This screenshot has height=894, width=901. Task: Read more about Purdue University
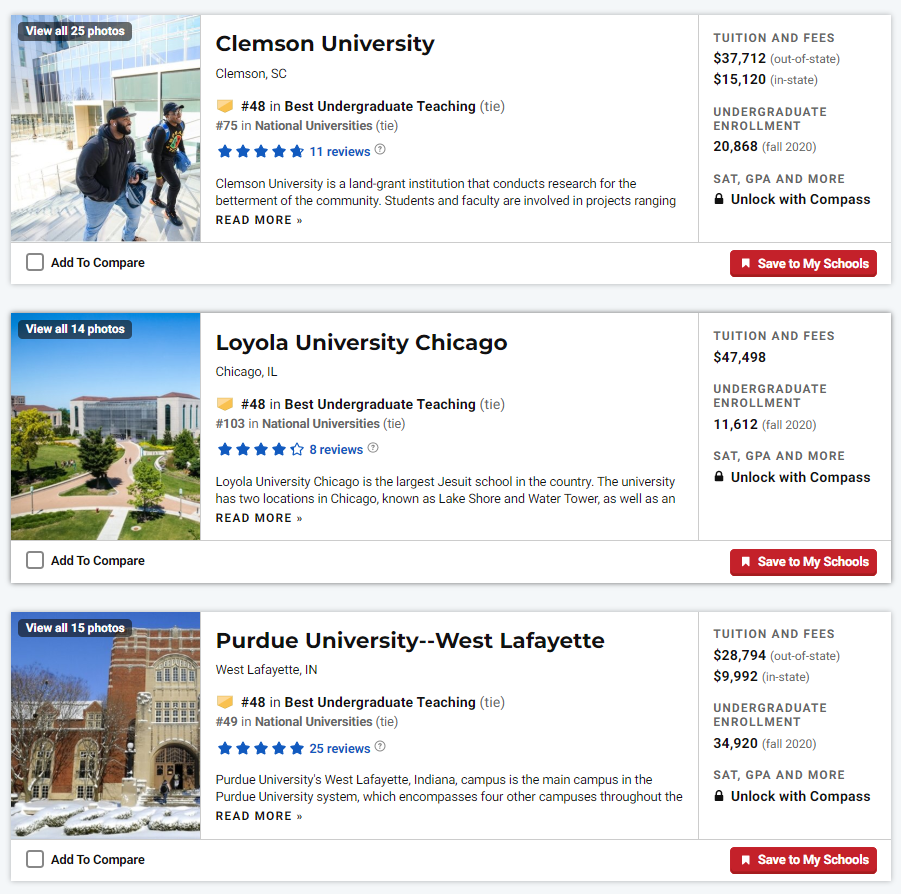[x=258, y=816]
